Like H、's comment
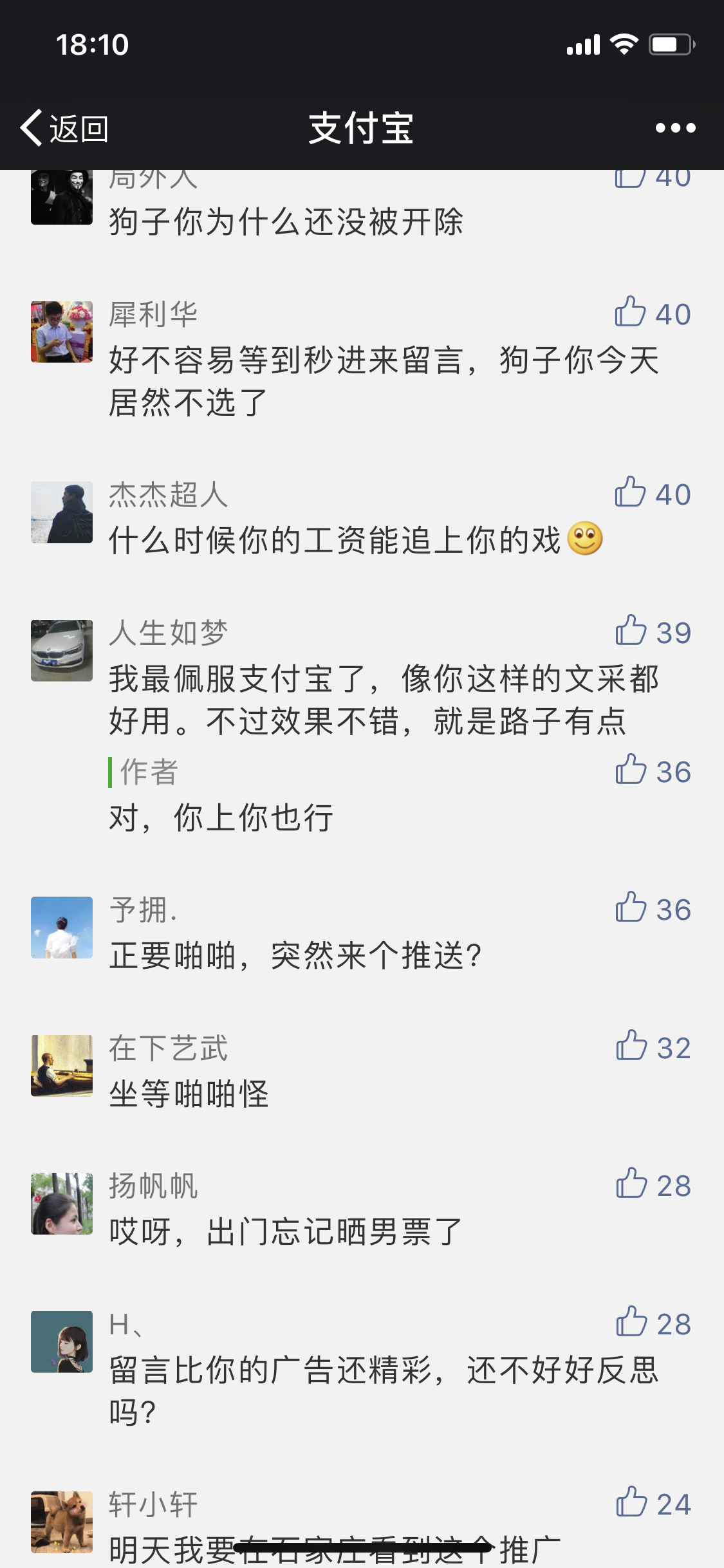Screen dimensions: 724x1568 point(631,1323)
